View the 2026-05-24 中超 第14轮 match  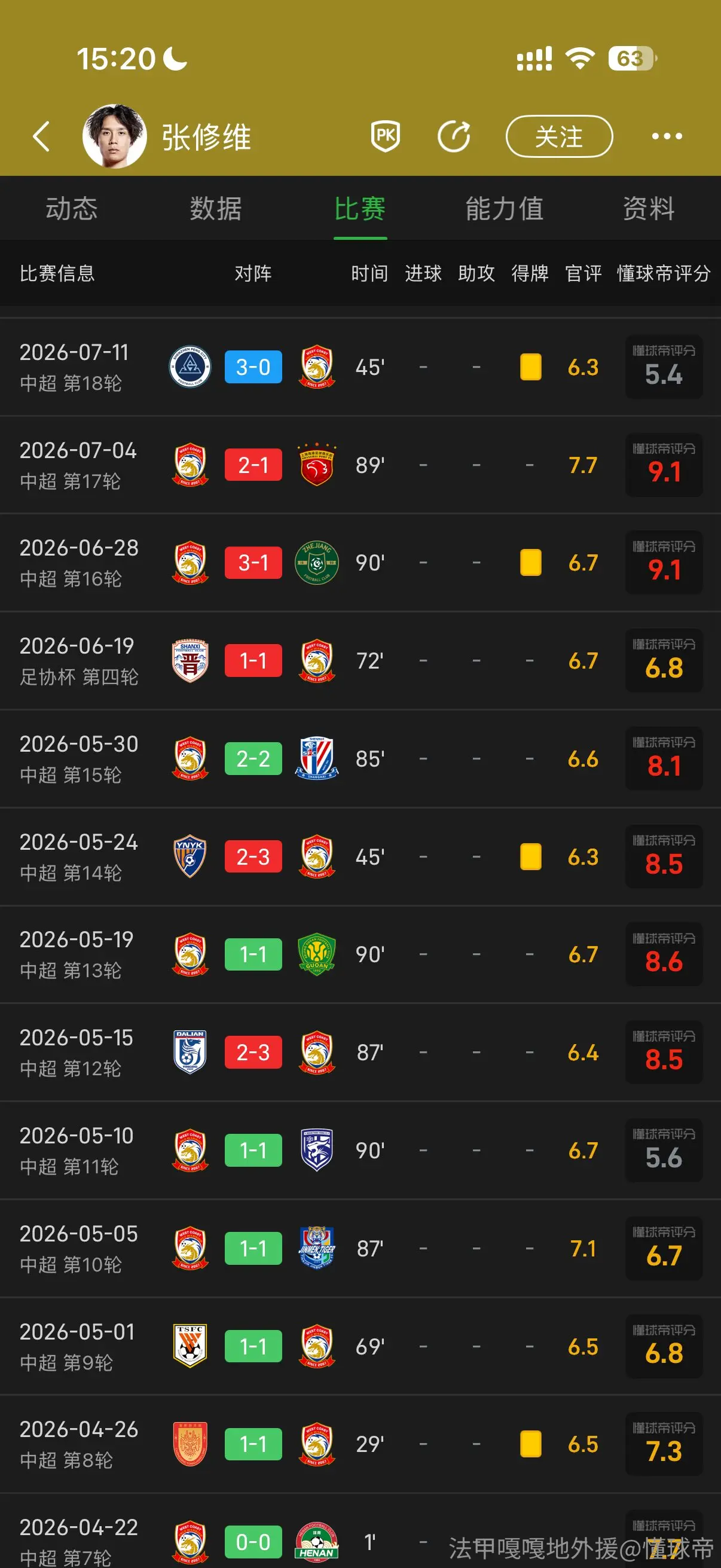[360, 857]
